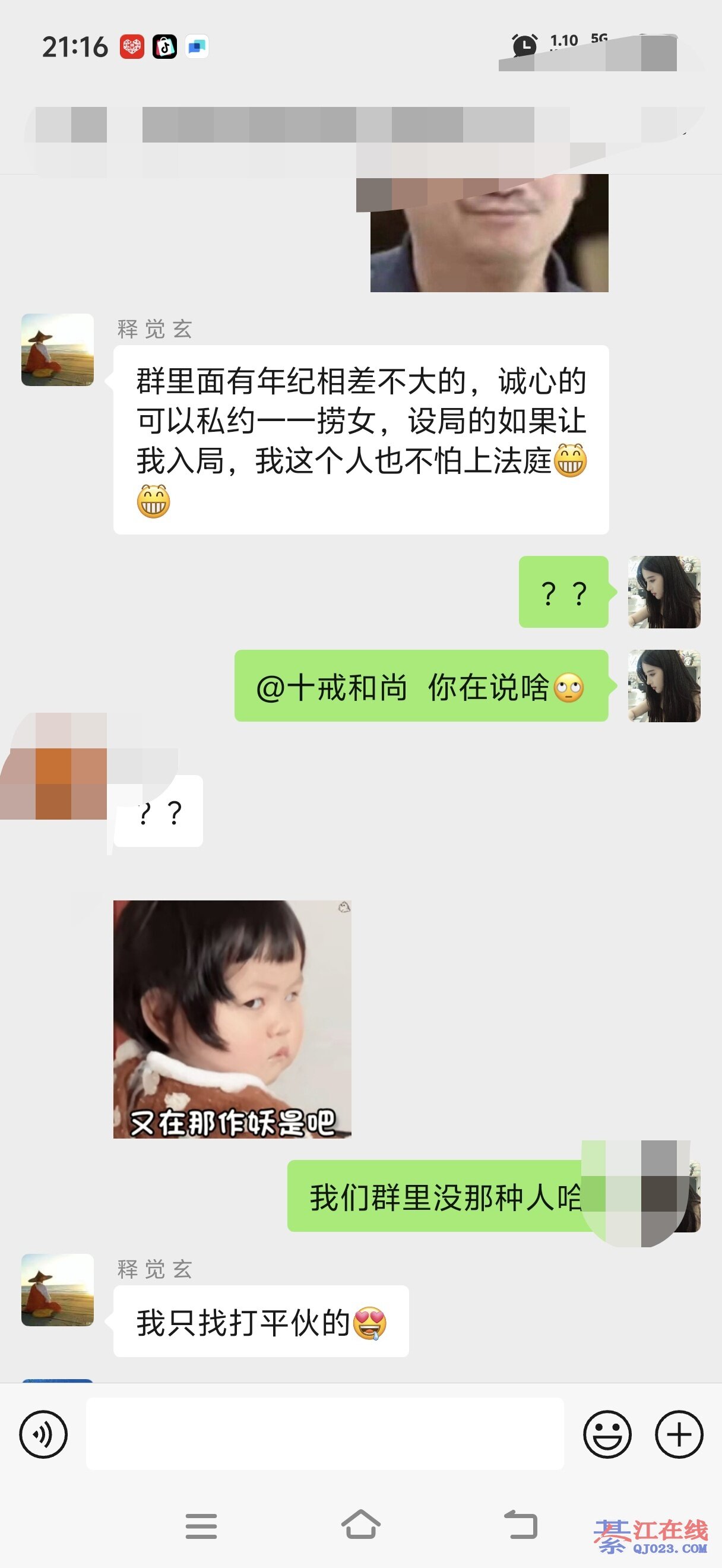View the 又在那作妖是吧 sticker
This screenshot has height=1568, width=722.
click(x=232, y=1019)
